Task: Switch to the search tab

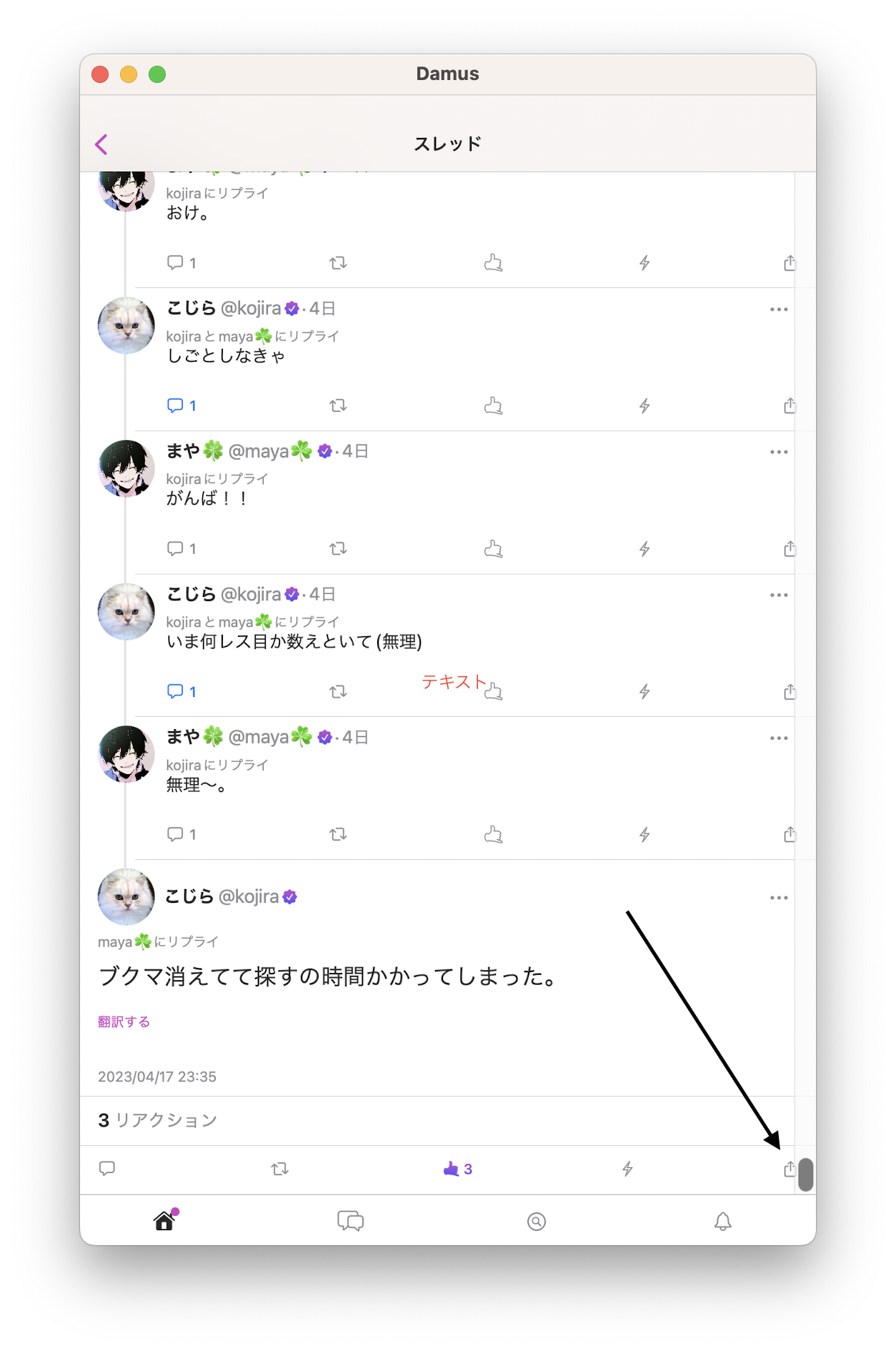Action: click(537, 1222)
